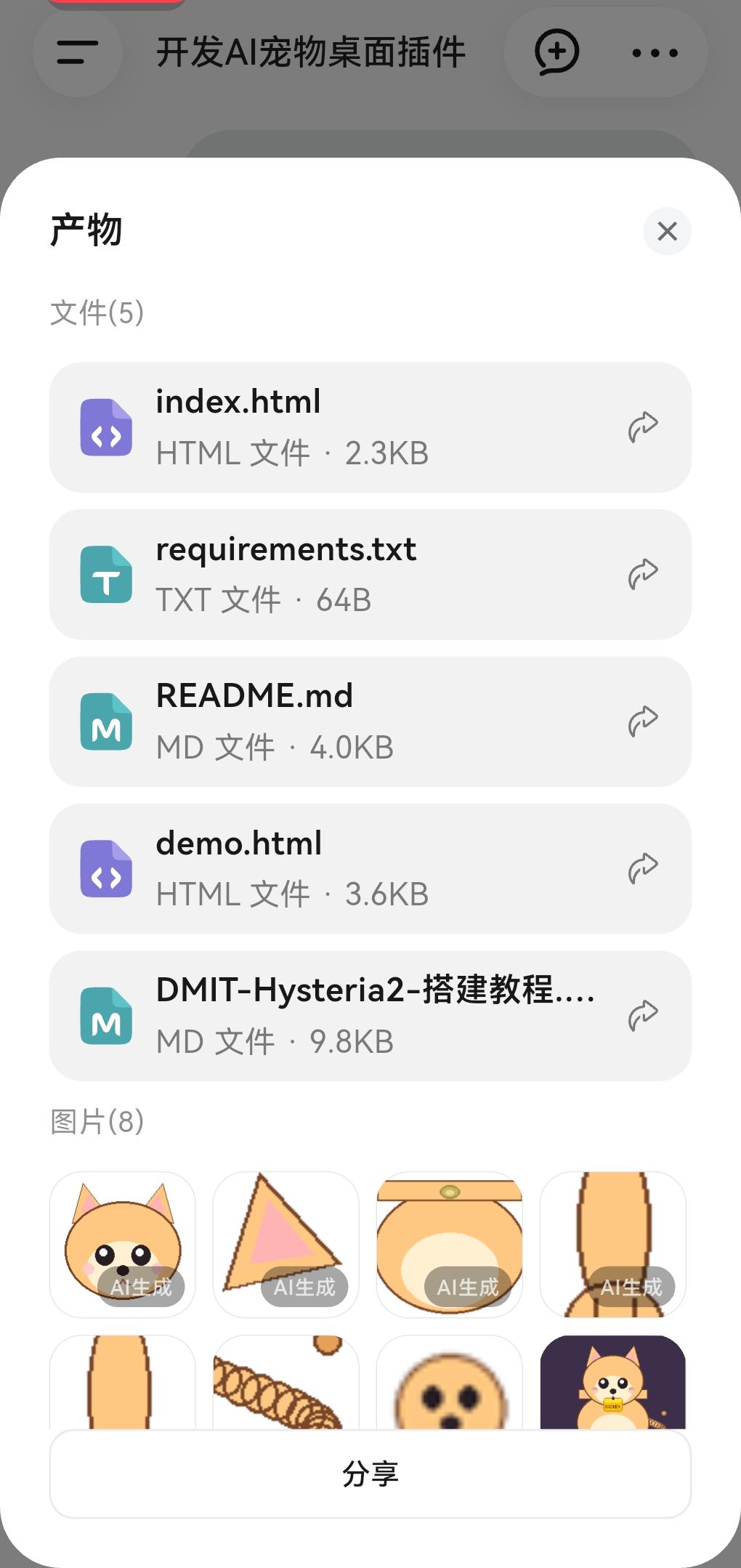Open the demo.html file
This screenshot has width=741, height=1568.
point(370,869)
